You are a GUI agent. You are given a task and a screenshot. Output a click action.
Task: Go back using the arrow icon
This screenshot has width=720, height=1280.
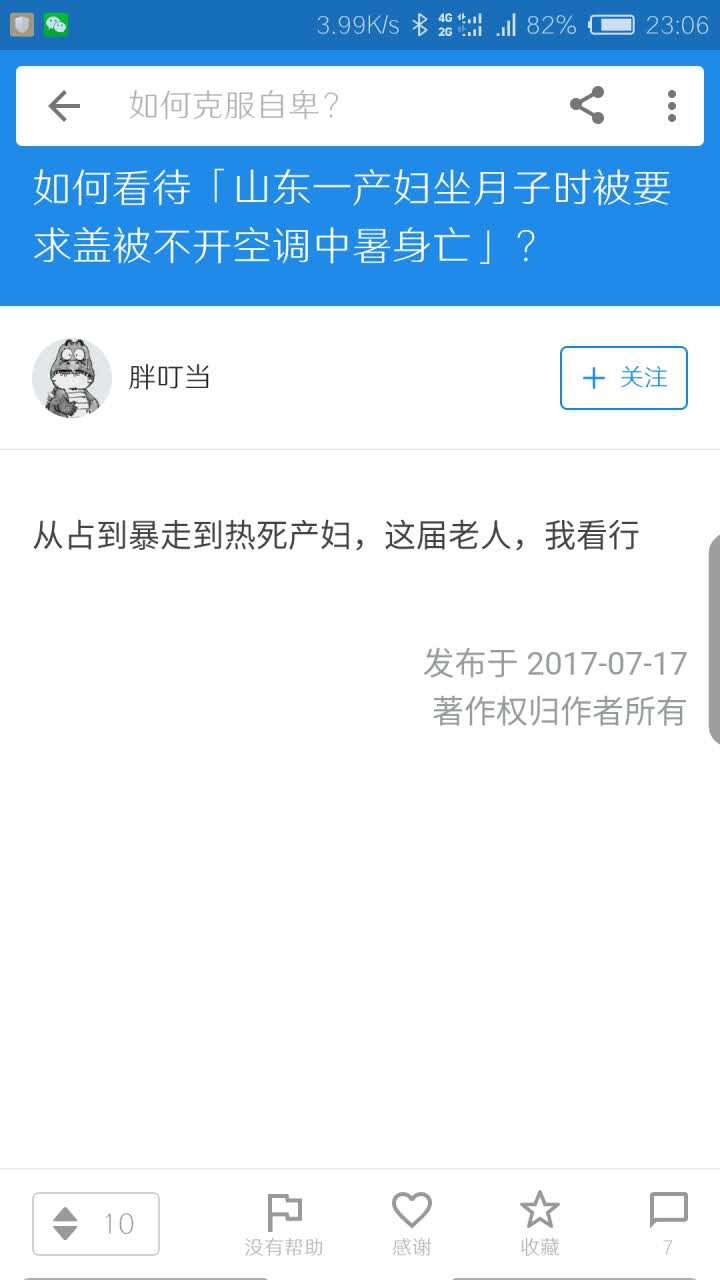64,106
